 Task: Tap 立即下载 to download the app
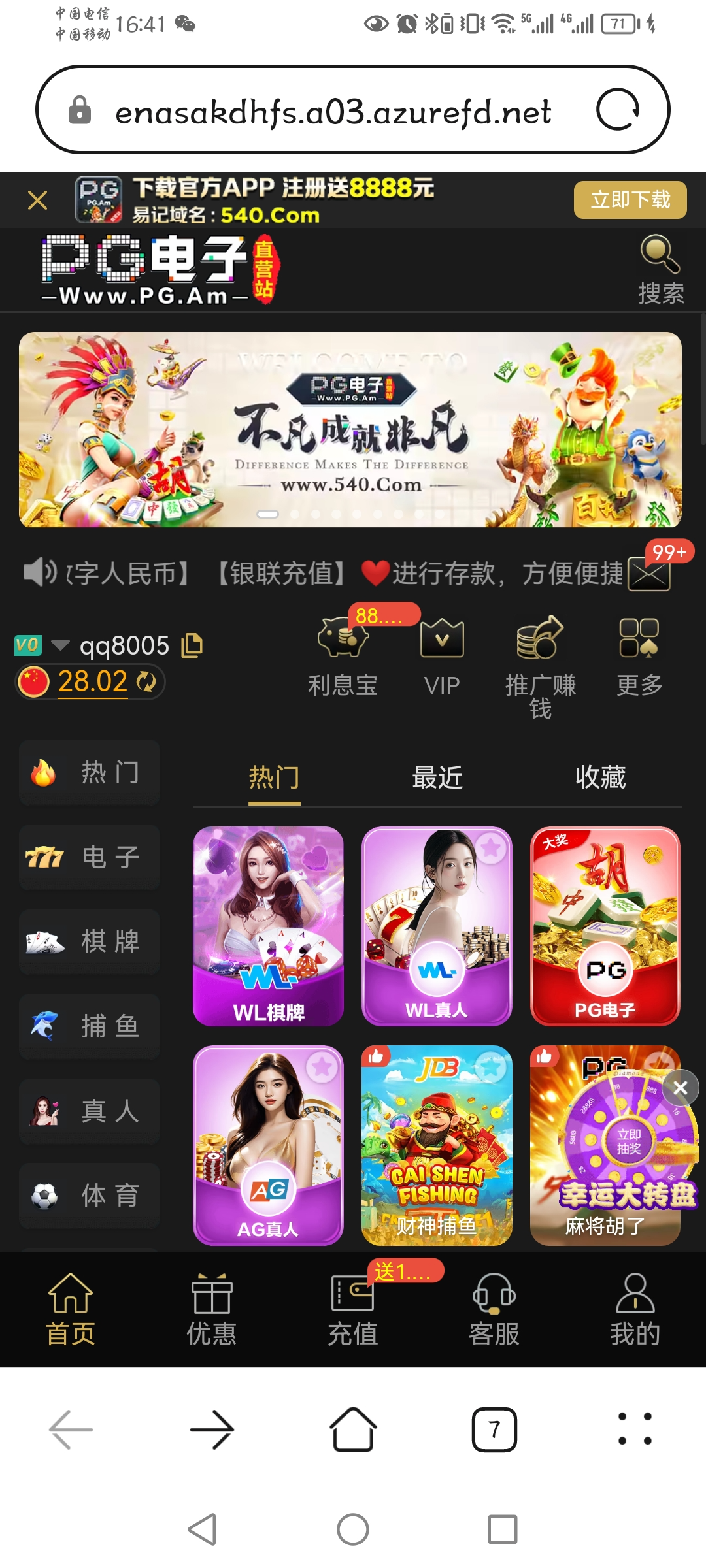click(630, 200)
